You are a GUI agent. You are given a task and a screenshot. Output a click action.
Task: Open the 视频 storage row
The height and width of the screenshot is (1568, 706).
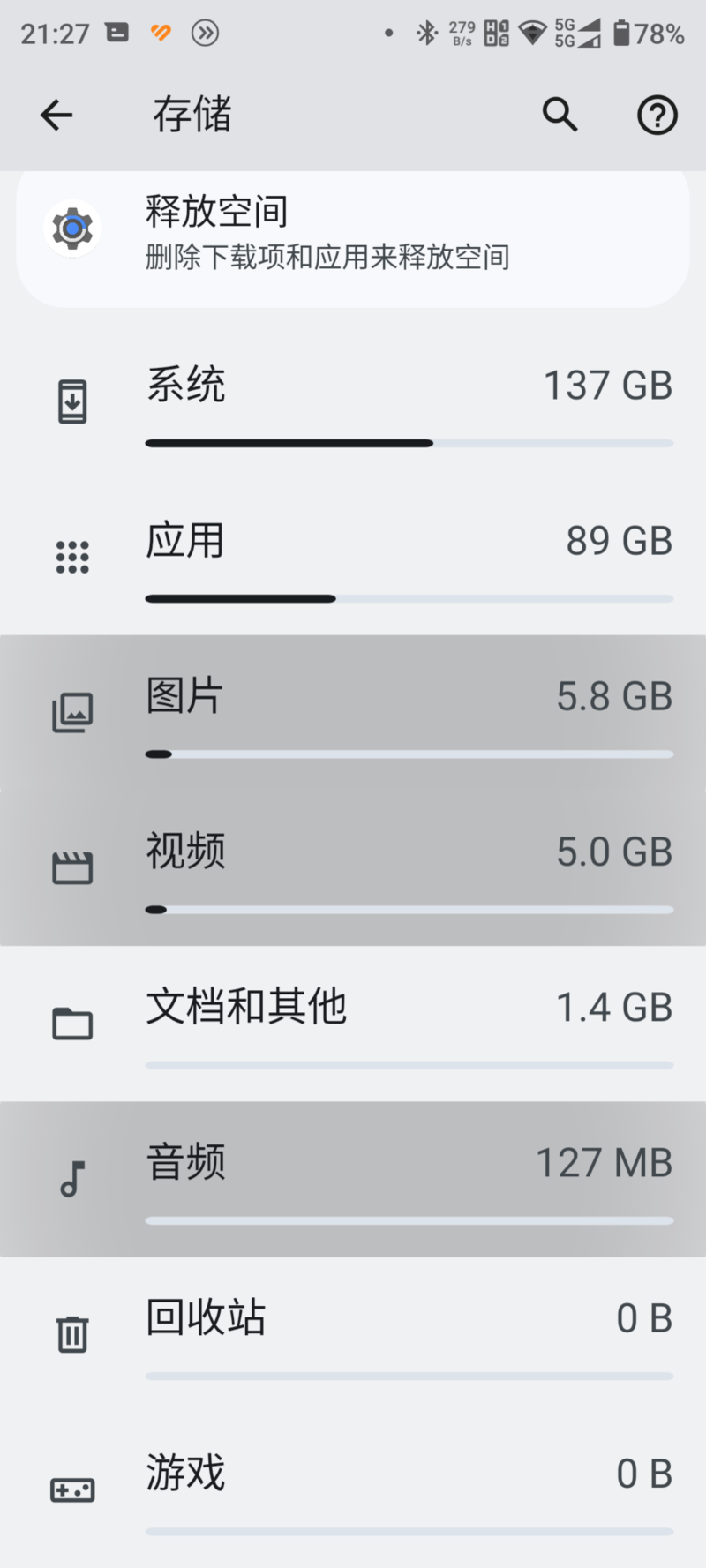tap(353, 868)
